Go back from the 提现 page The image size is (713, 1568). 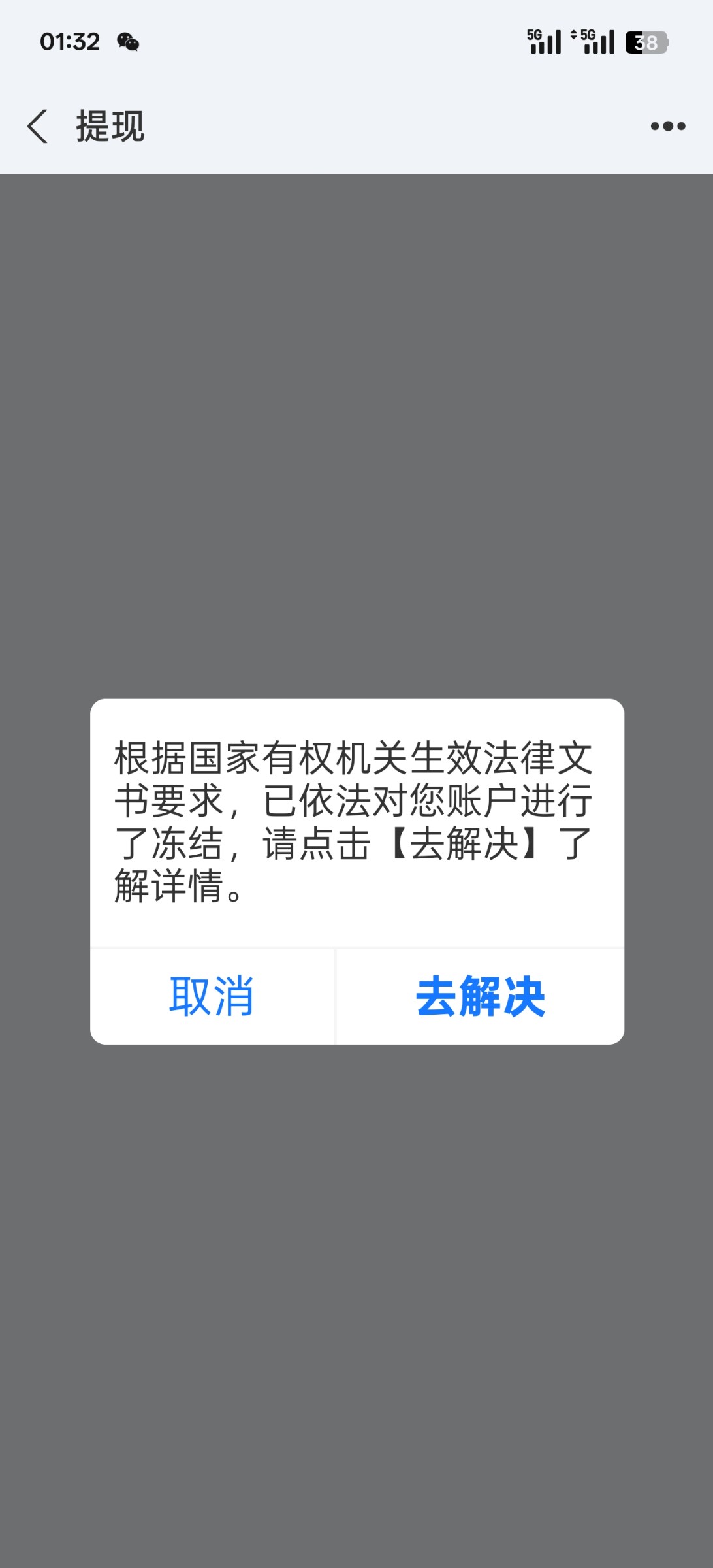(x=38, y=126)
